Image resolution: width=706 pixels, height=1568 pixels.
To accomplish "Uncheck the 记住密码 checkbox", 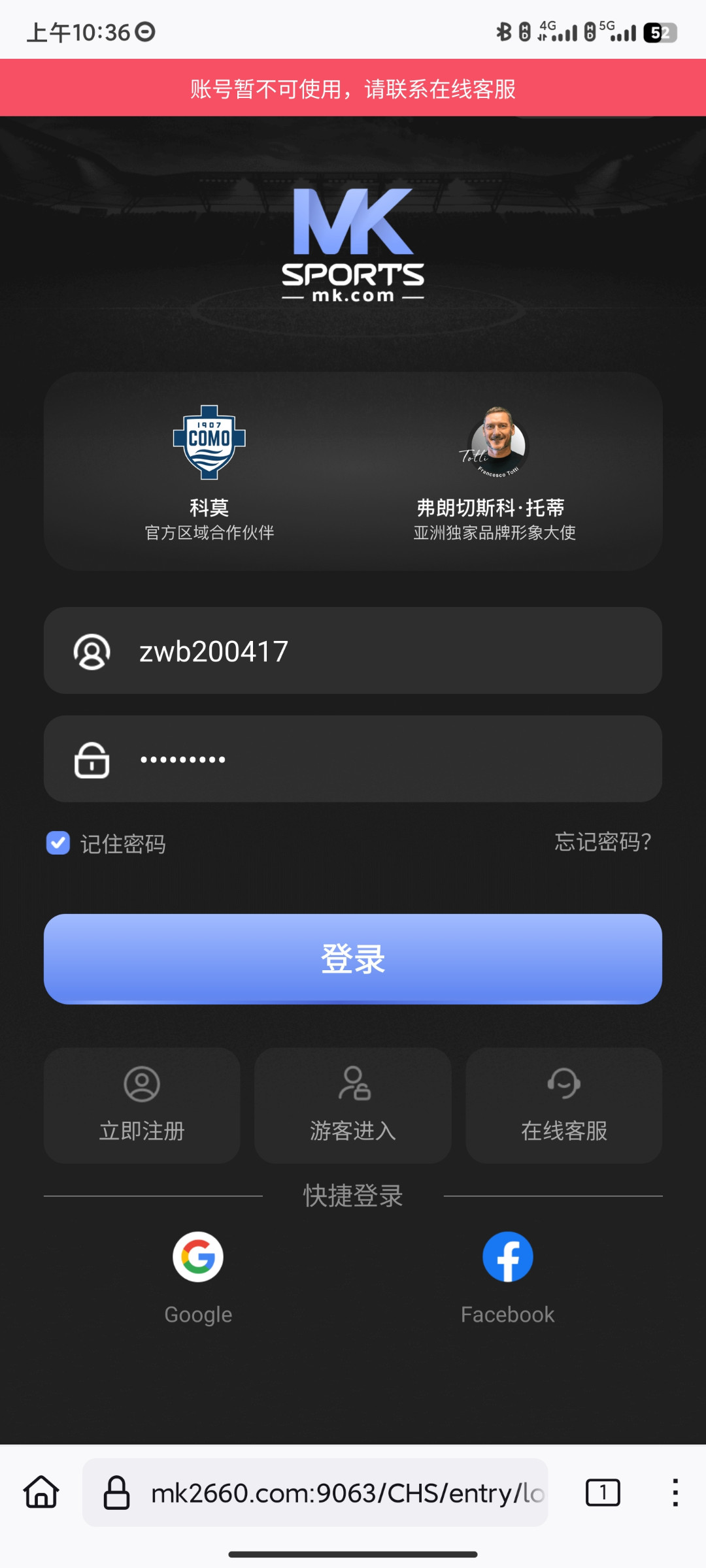I will (x=58, y=843).
